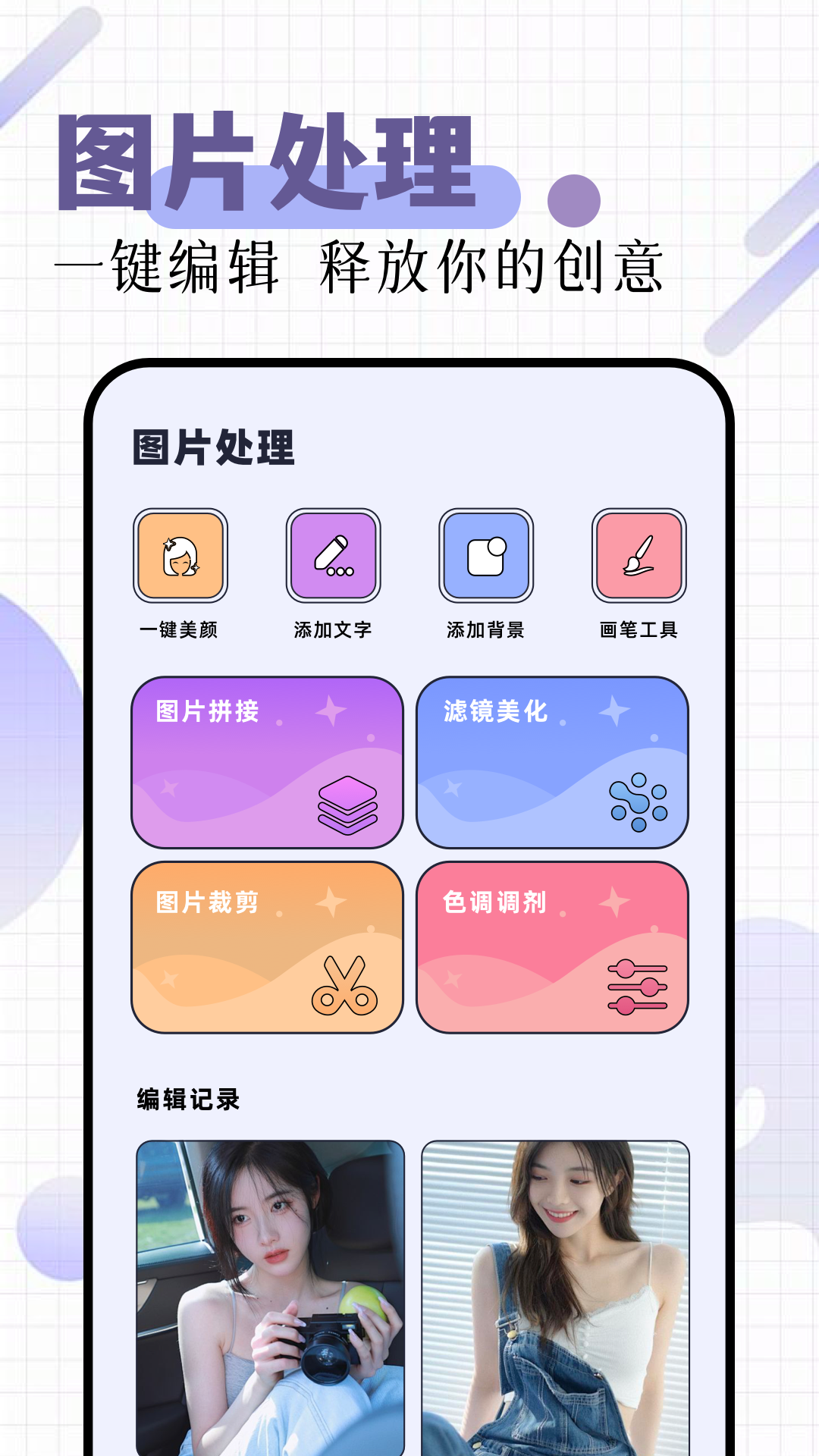Click the purple dot beside the page title

574,199
